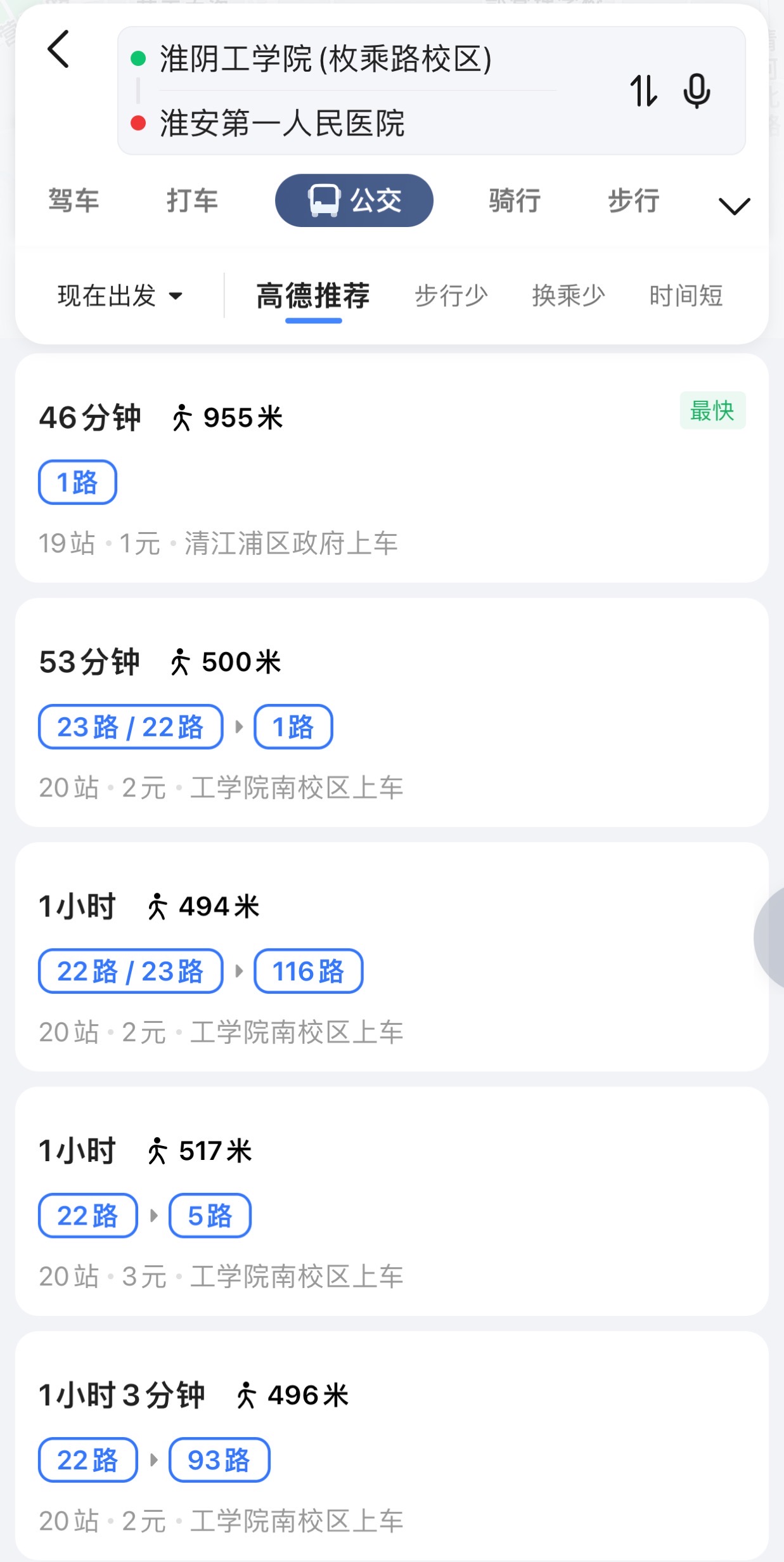The width and height of the screenshot is (784, 1562).
Task: Swap origin and destination with the arrows icon
Action: click(x=643, y=91)
